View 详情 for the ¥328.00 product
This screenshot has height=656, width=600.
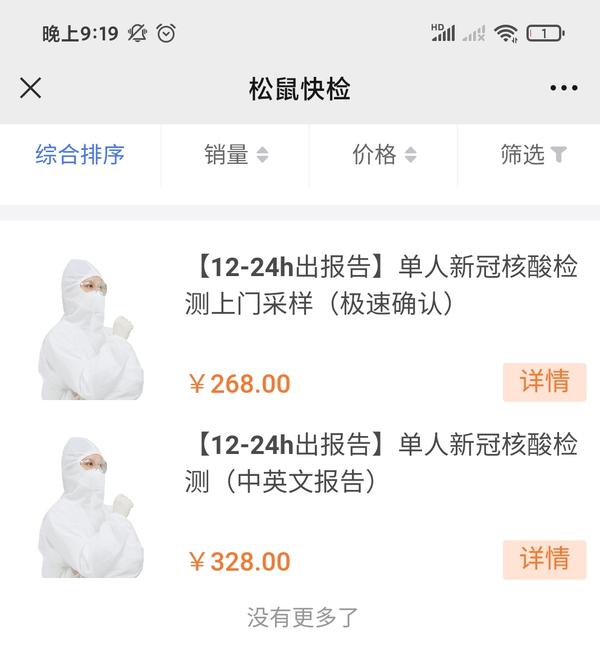pos(544,559)
